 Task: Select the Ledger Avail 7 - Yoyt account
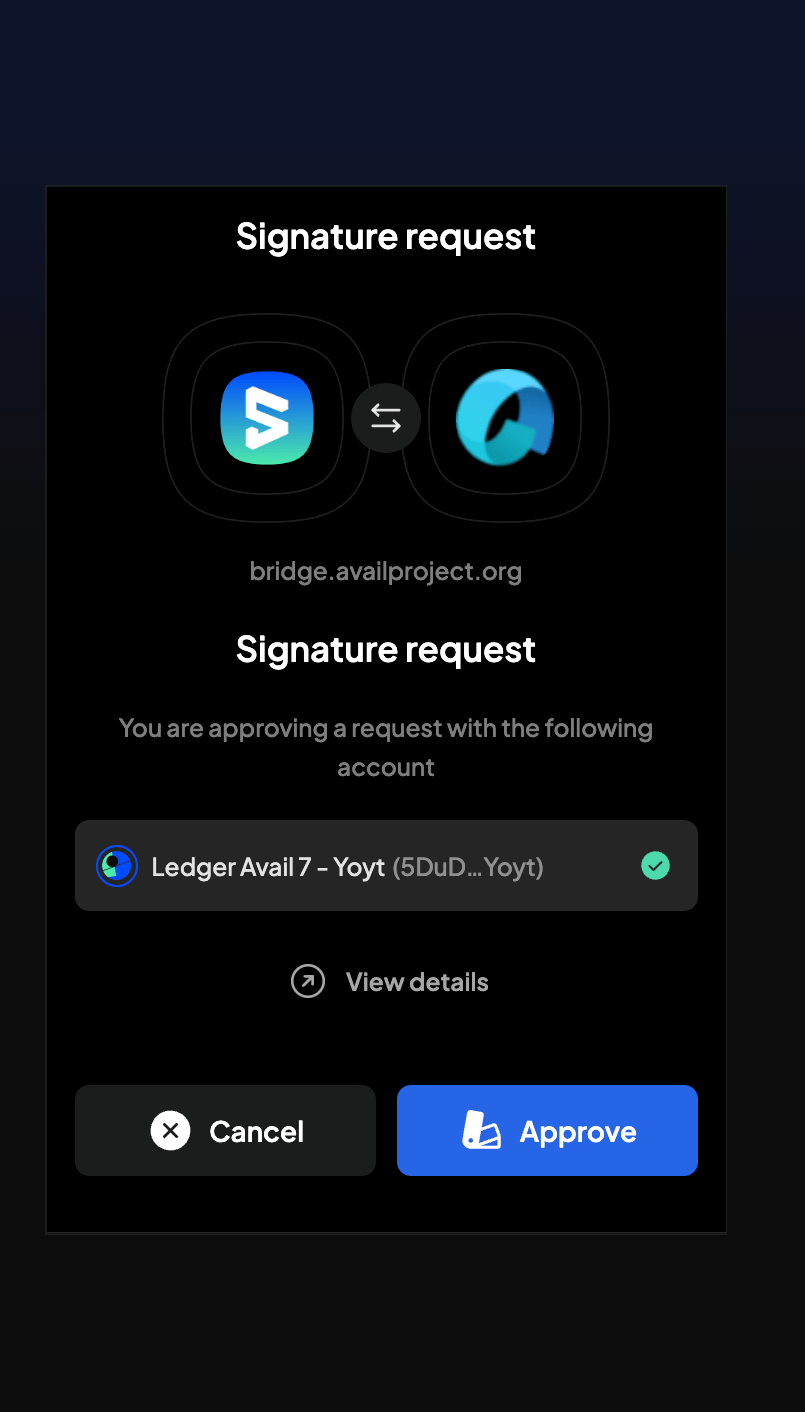(386, 866)
